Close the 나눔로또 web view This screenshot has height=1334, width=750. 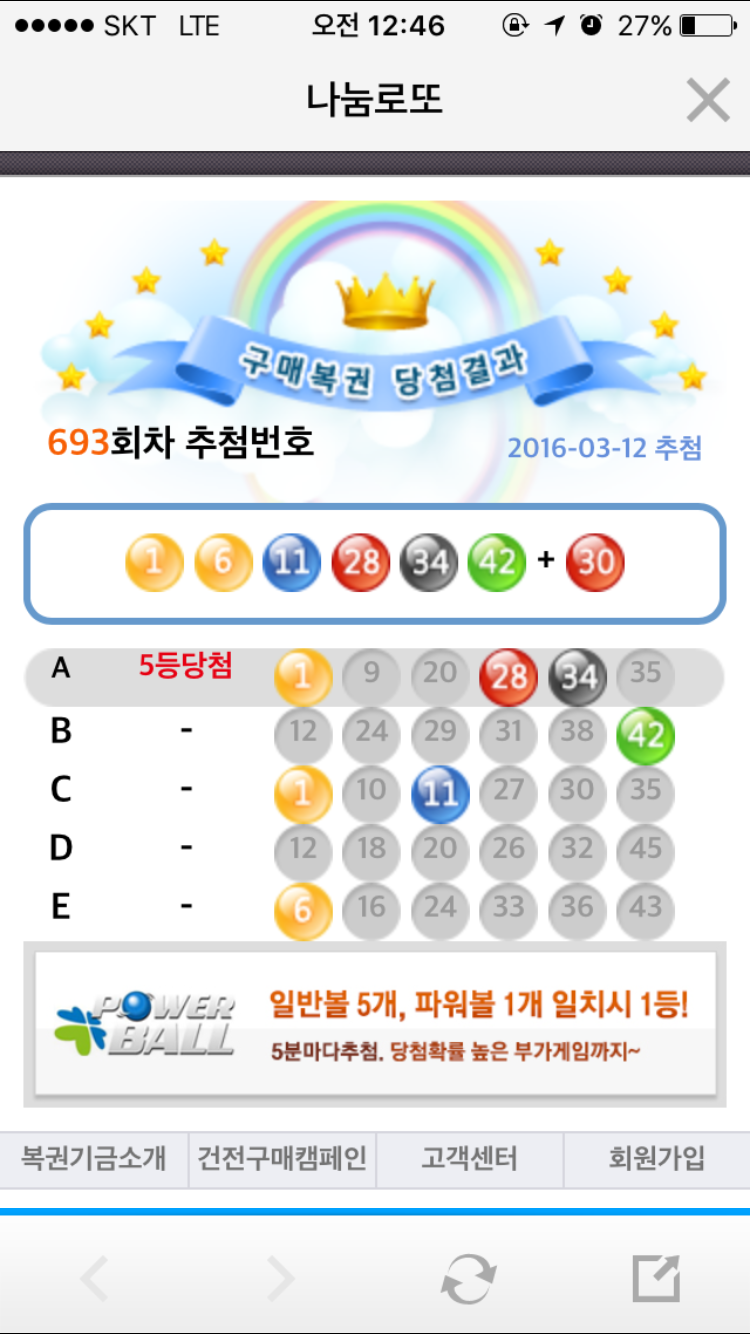708,100
